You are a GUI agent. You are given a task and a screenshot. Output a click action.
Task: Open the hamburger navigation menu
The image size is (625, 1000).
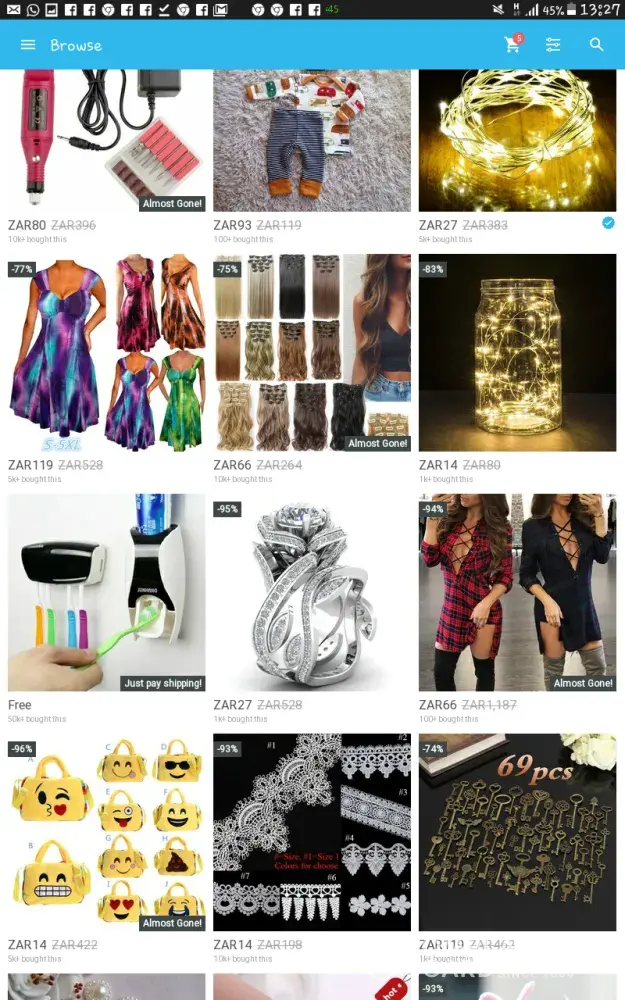(x=28, y=45)
